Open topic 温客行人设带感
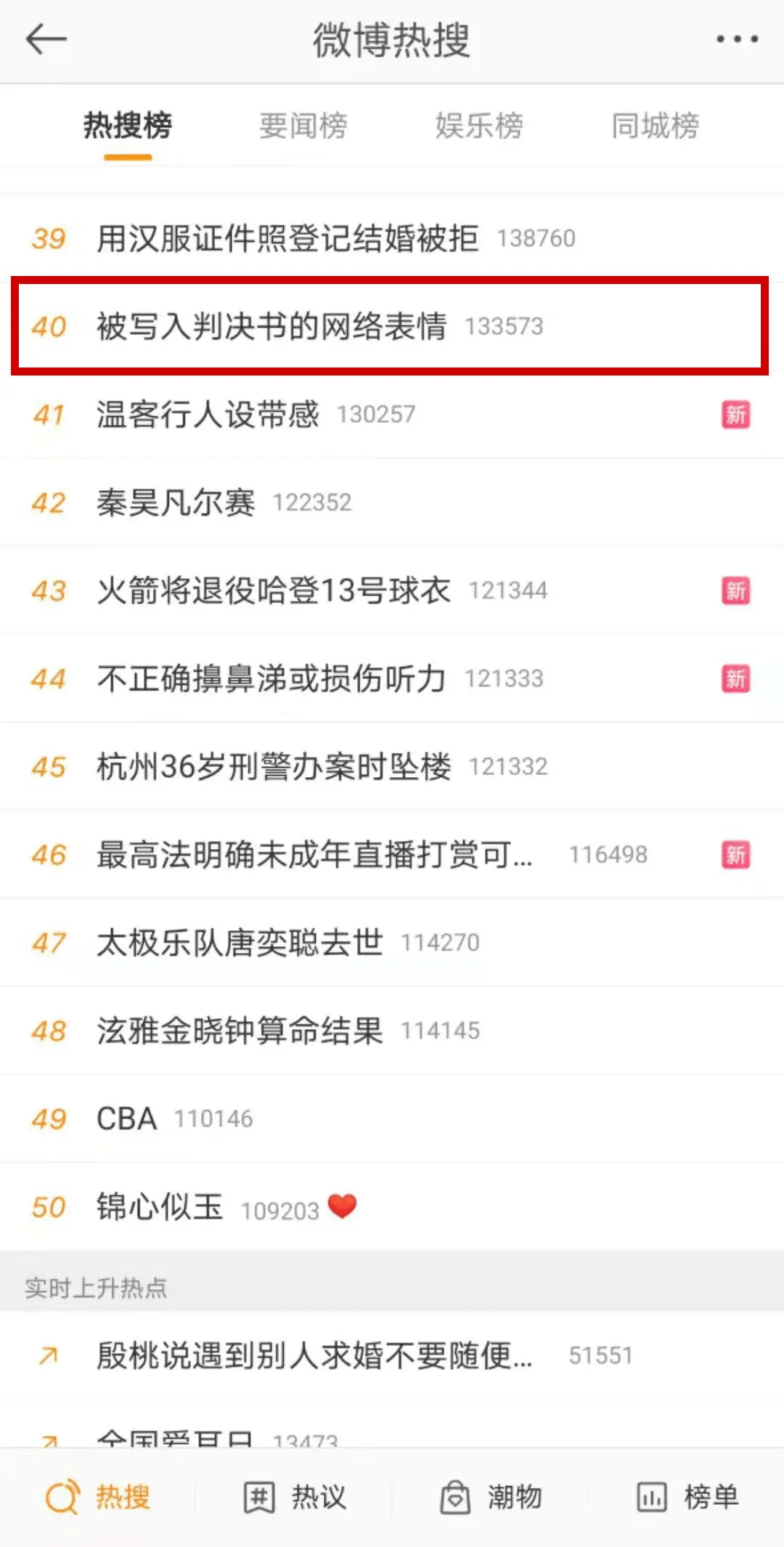 [392, 414]
